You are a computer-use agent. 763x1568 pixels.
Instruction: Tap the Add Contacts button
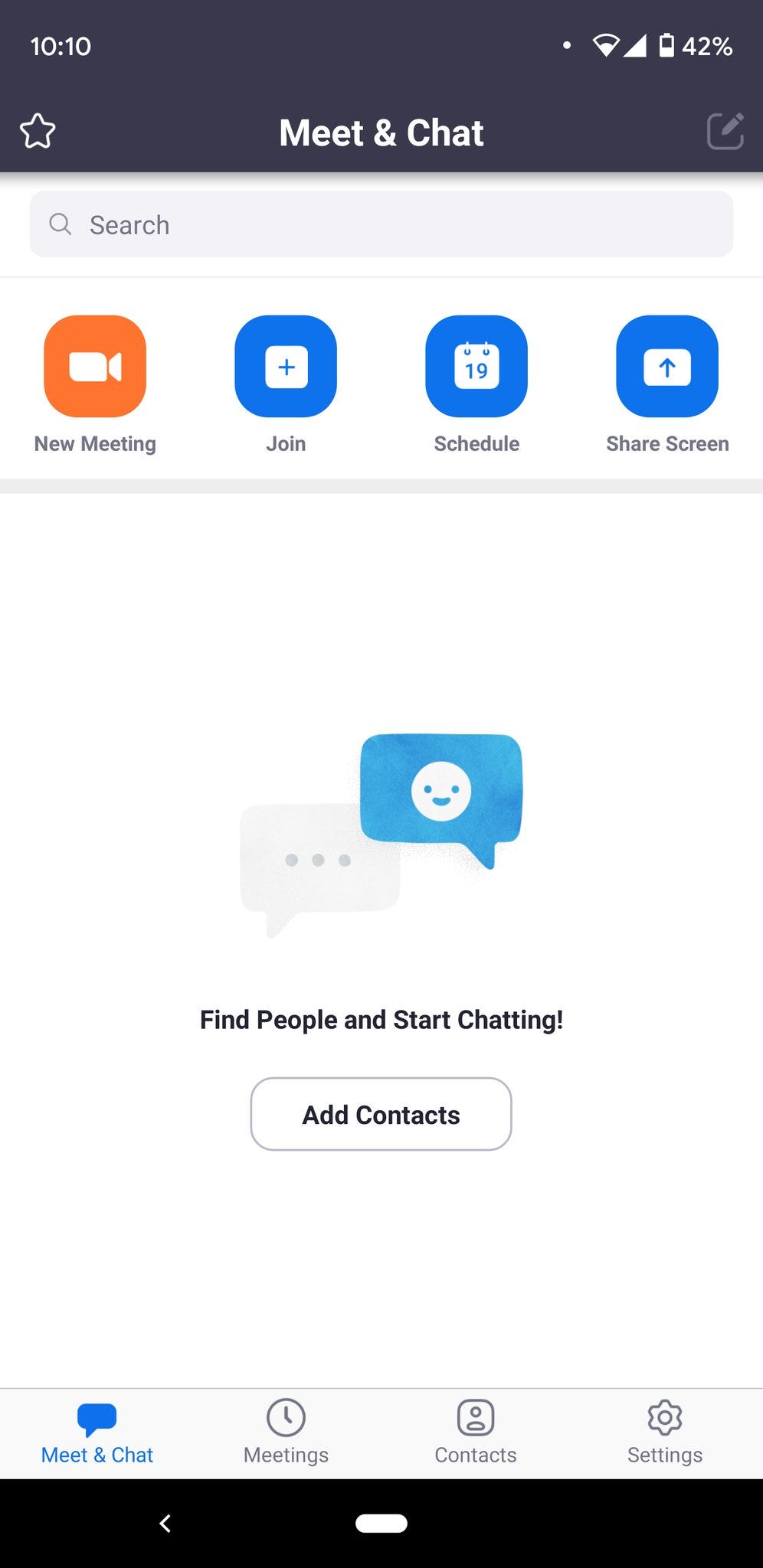[381, 1114]
